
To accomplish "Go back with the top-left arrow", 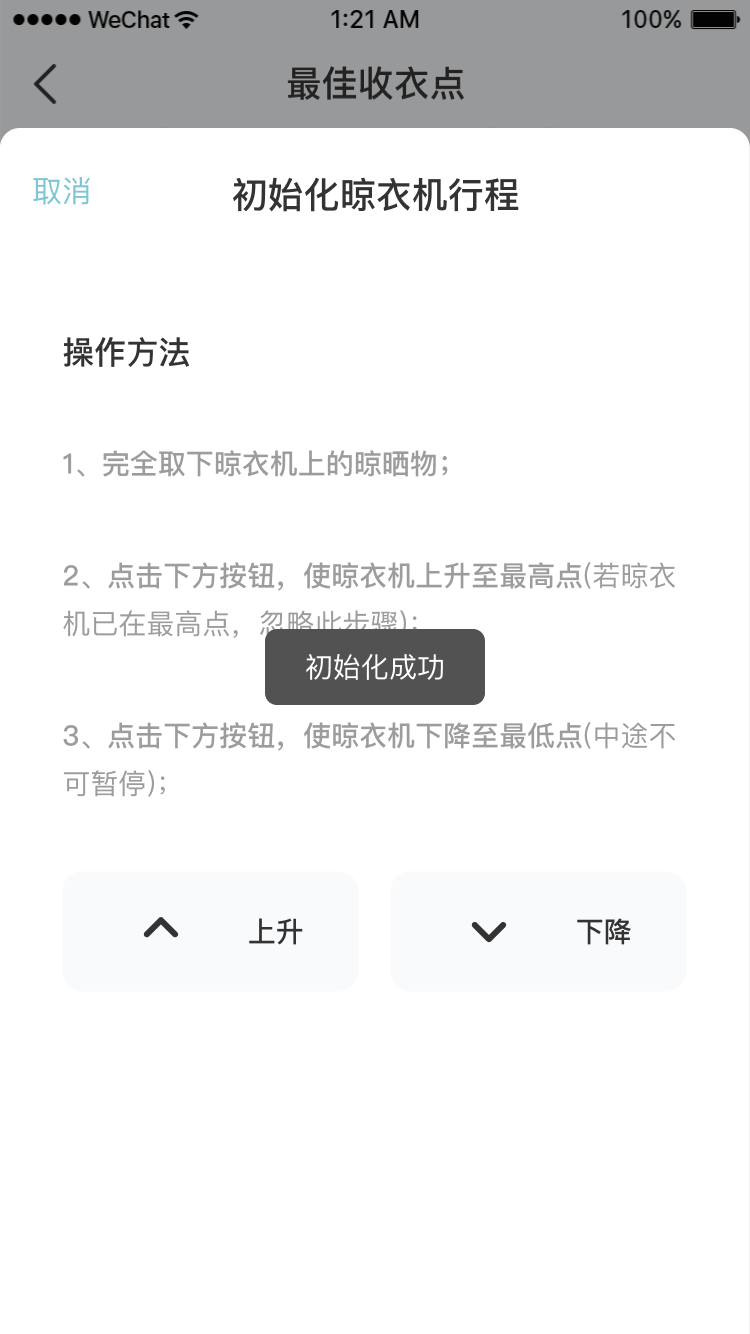I will point(45,84).
